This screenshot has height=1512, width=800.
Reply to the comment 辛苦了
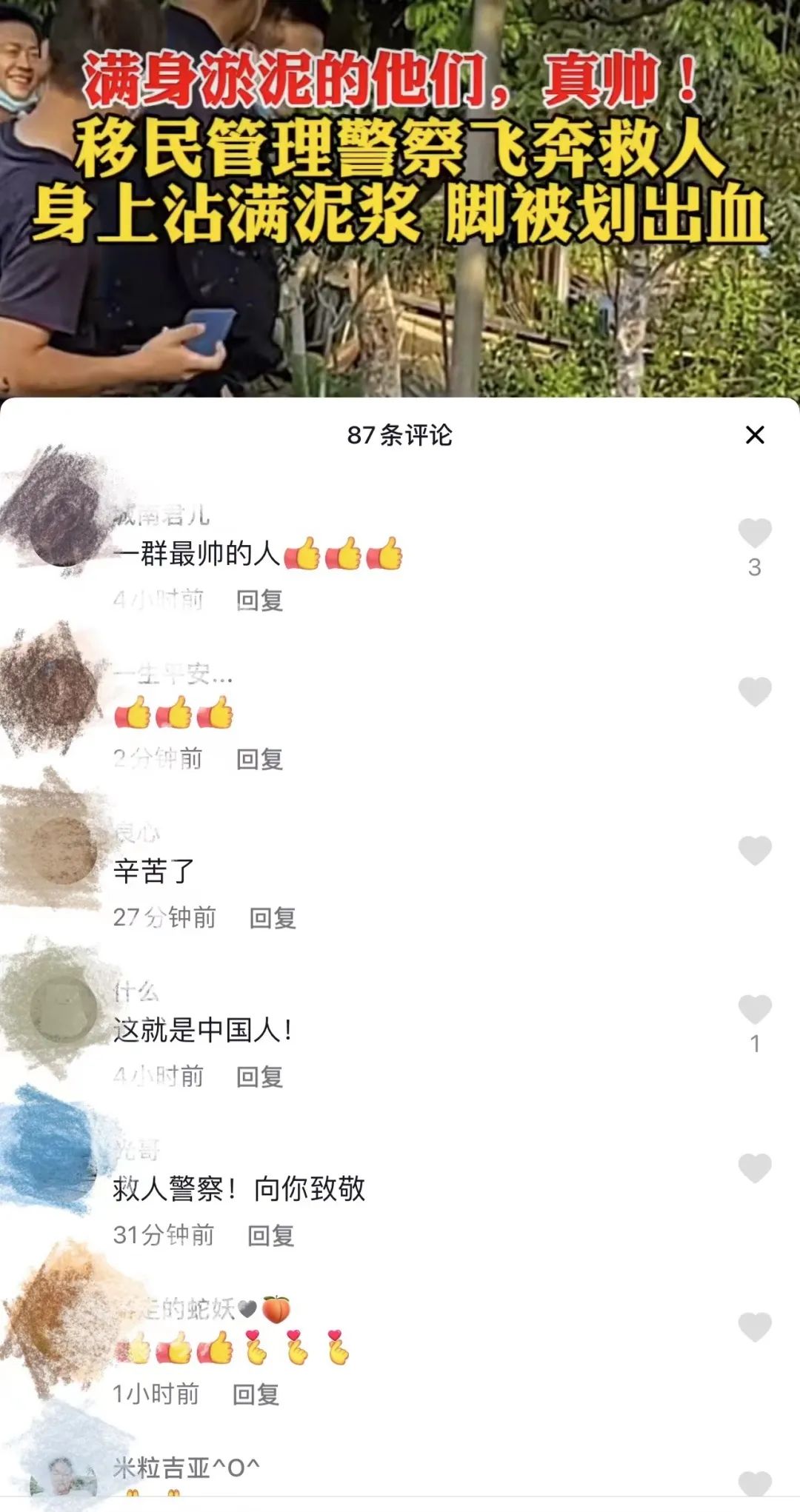pyautogui.click(x=272, y=918)
